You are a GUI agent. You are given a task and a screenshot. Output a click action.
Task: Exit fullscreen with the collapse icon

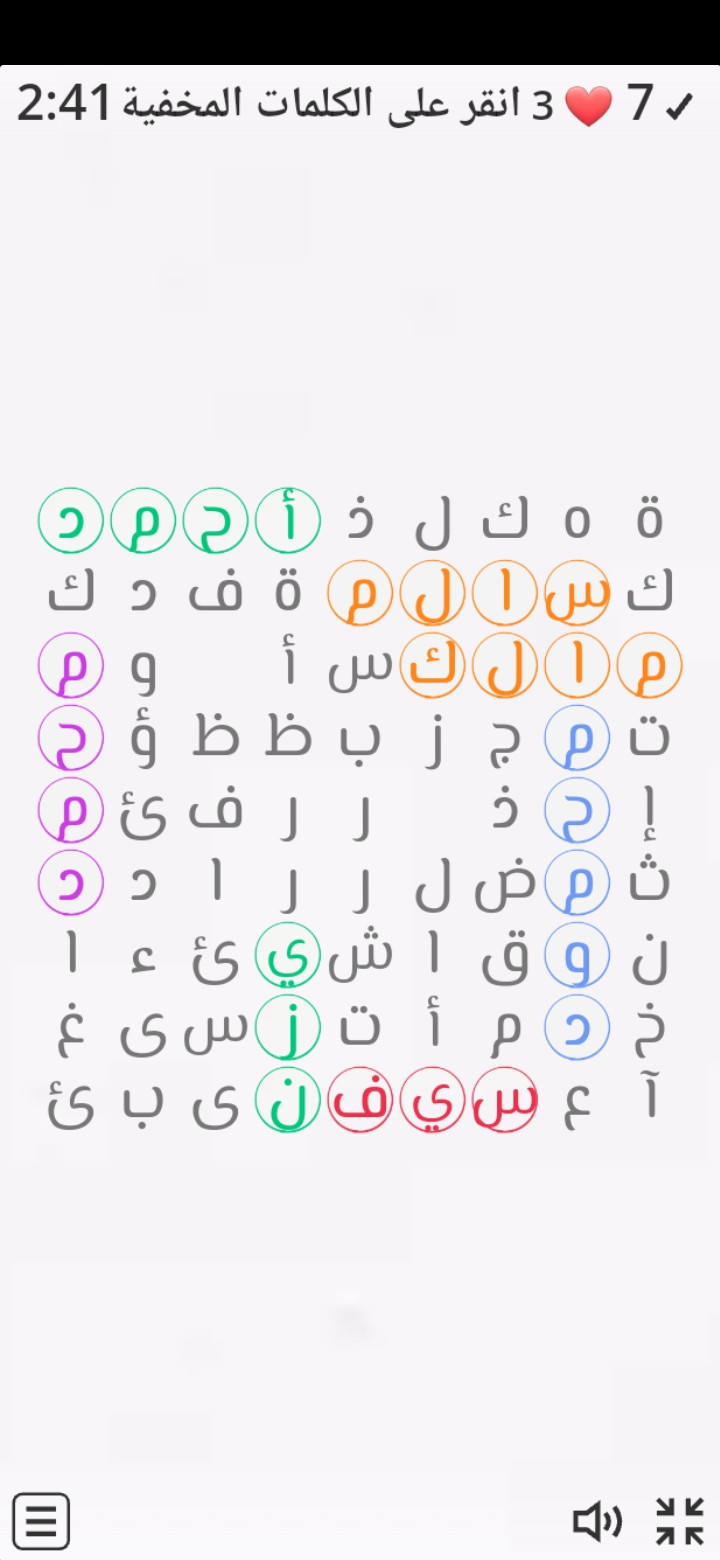coord(680,1522)
